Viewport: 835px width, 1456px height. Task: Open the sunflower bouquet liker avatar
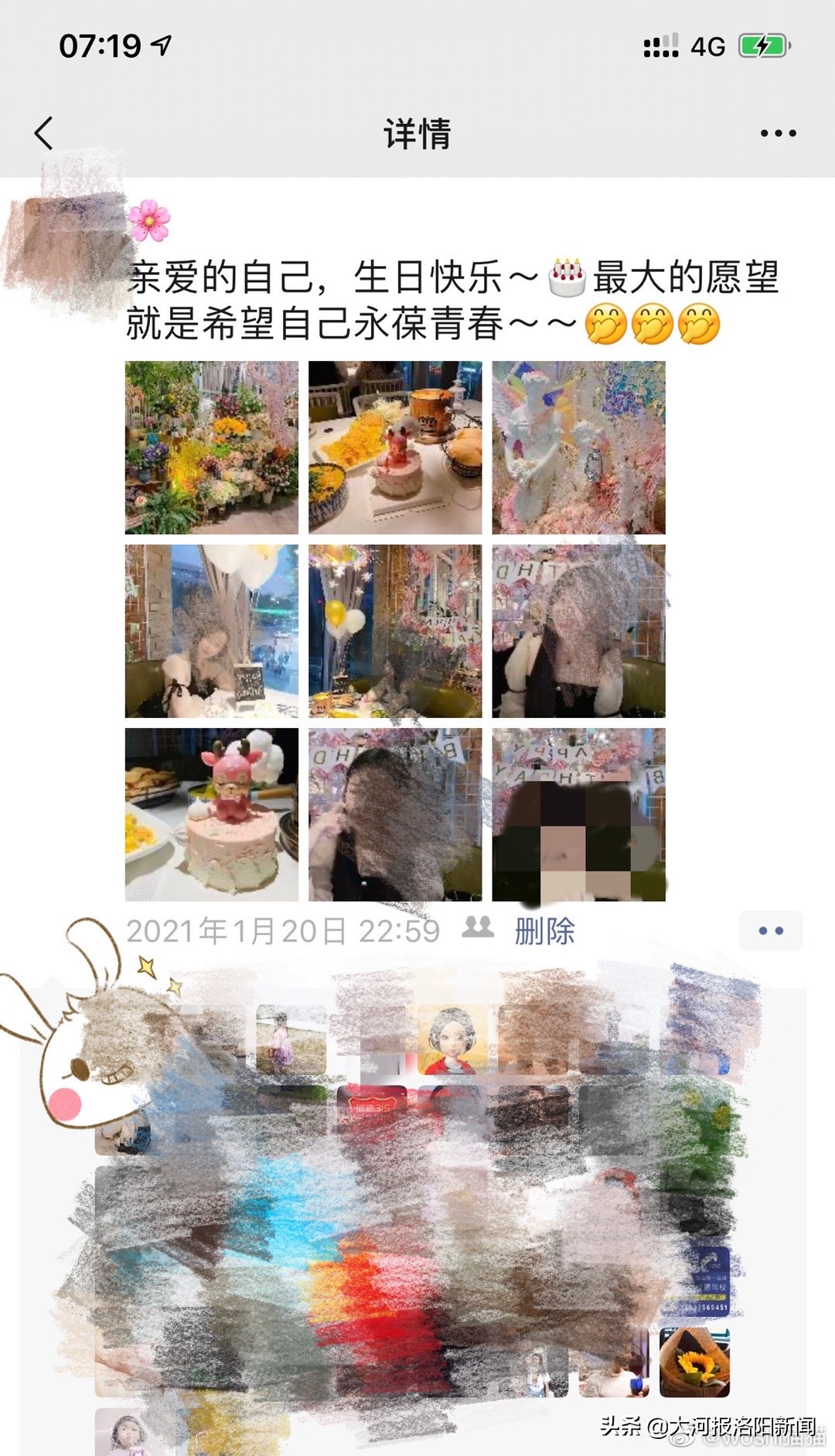click(x=694, y=1363)
